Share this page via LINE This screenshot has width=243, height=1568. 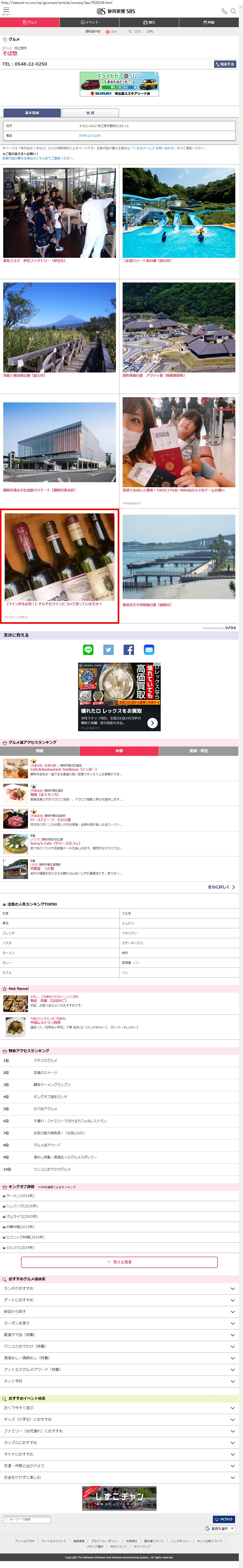click(x=88, y=650)
